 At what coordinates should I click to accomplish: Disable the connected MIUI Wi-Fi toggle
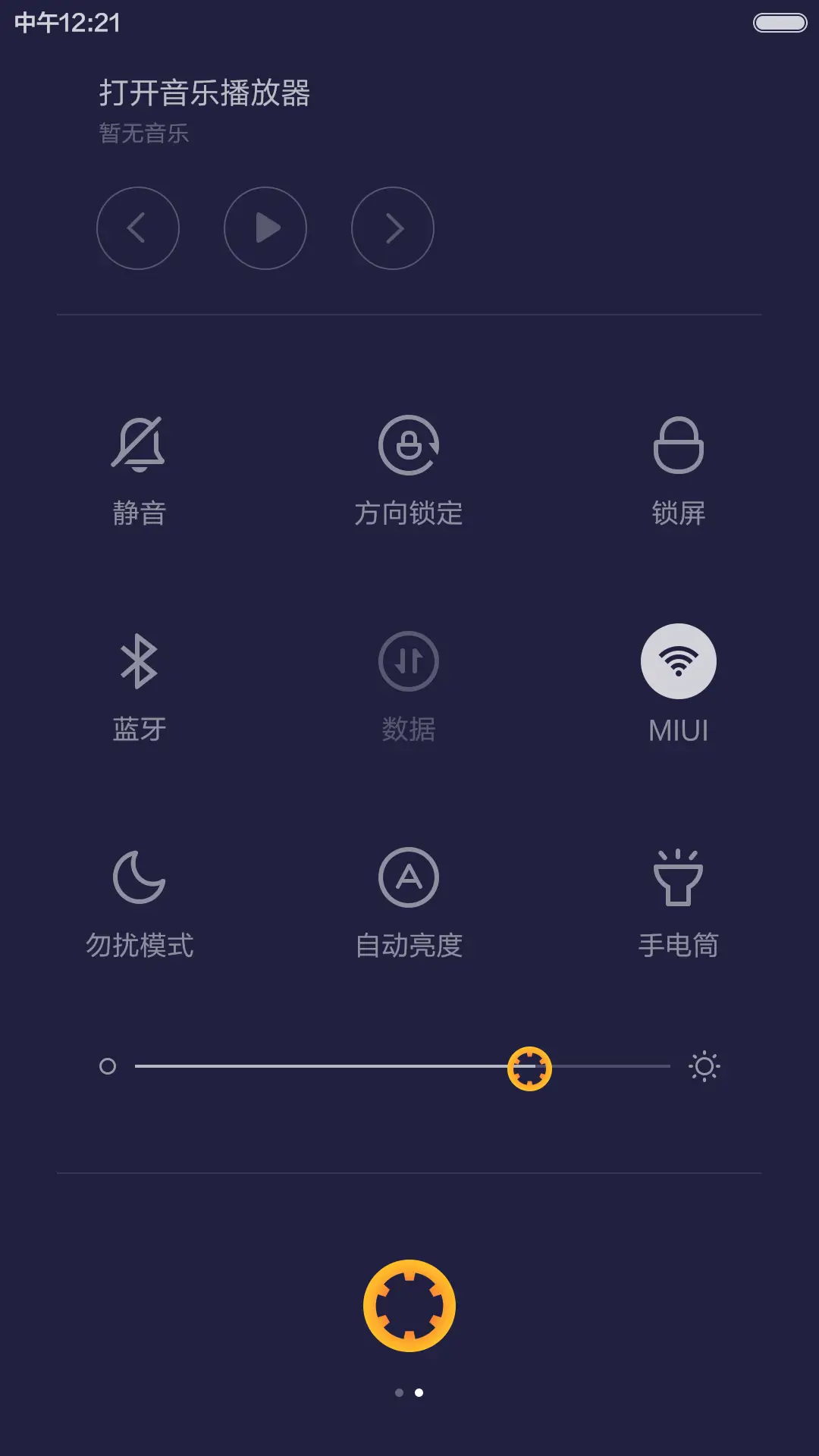[679, 661]
